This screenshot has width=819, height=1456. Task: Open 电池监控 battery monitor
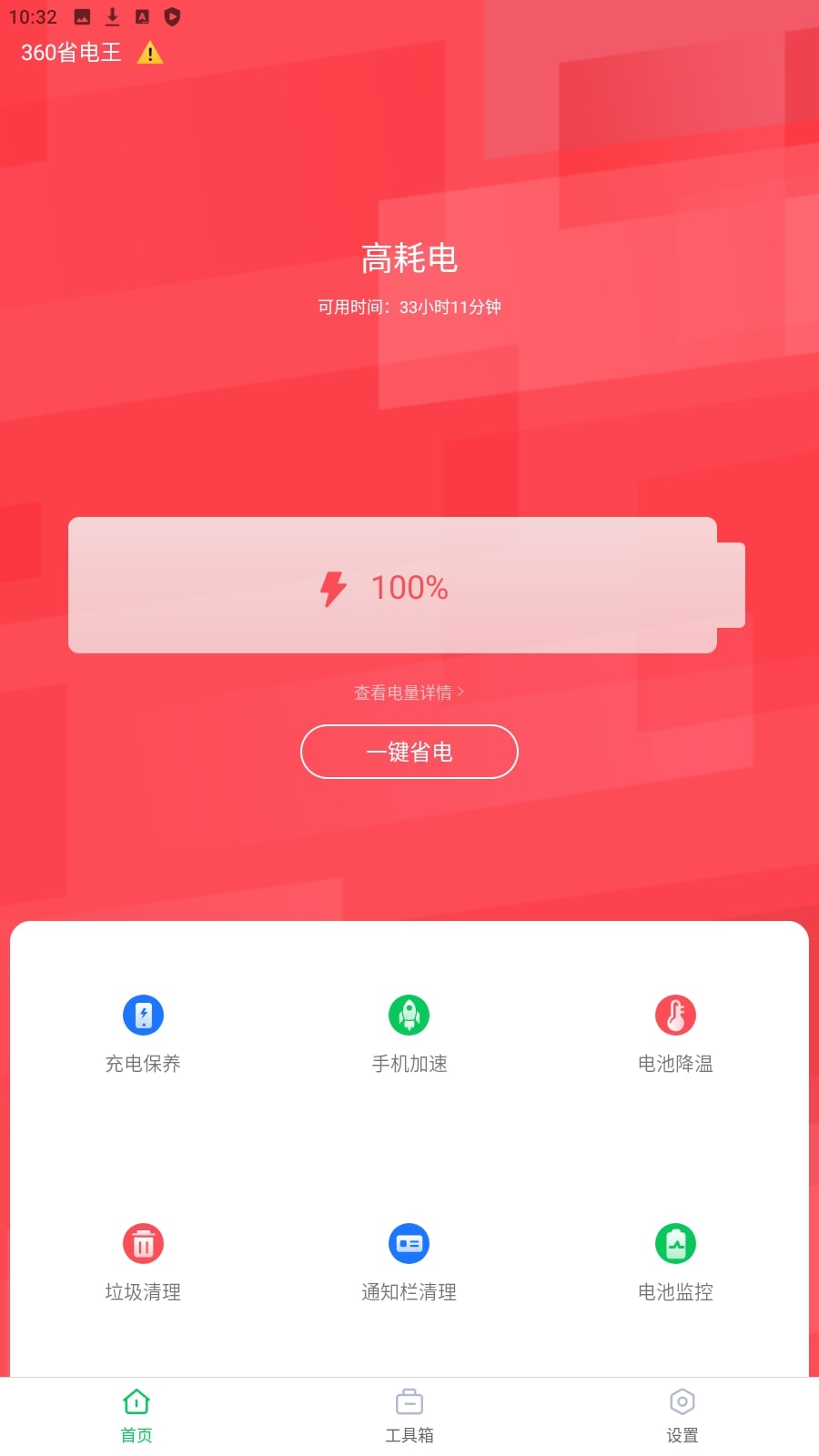pyautogui.click(x=675, y=1262)
